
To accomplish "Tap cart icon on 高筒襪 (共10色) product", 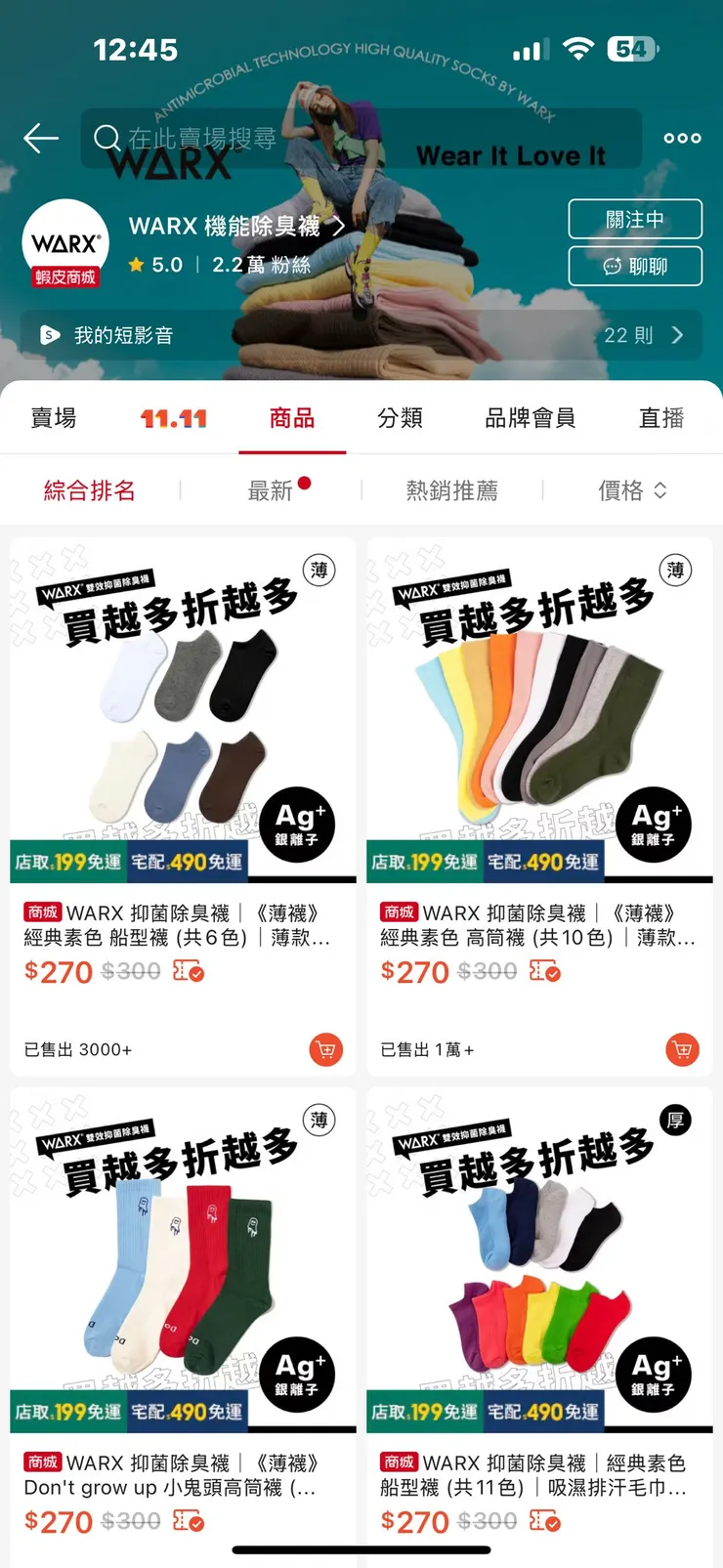I will [x=683, y=1048].
